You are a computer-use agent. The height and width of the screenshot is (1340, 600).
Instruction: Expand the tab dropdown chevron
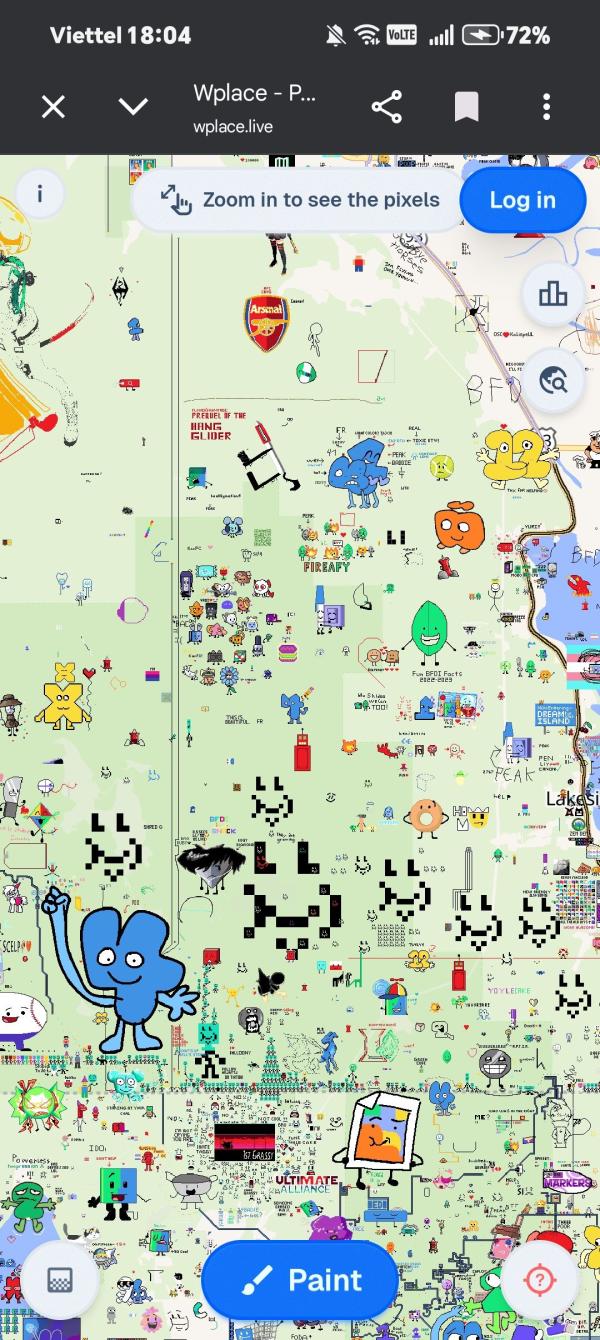[x=133, y=107]
